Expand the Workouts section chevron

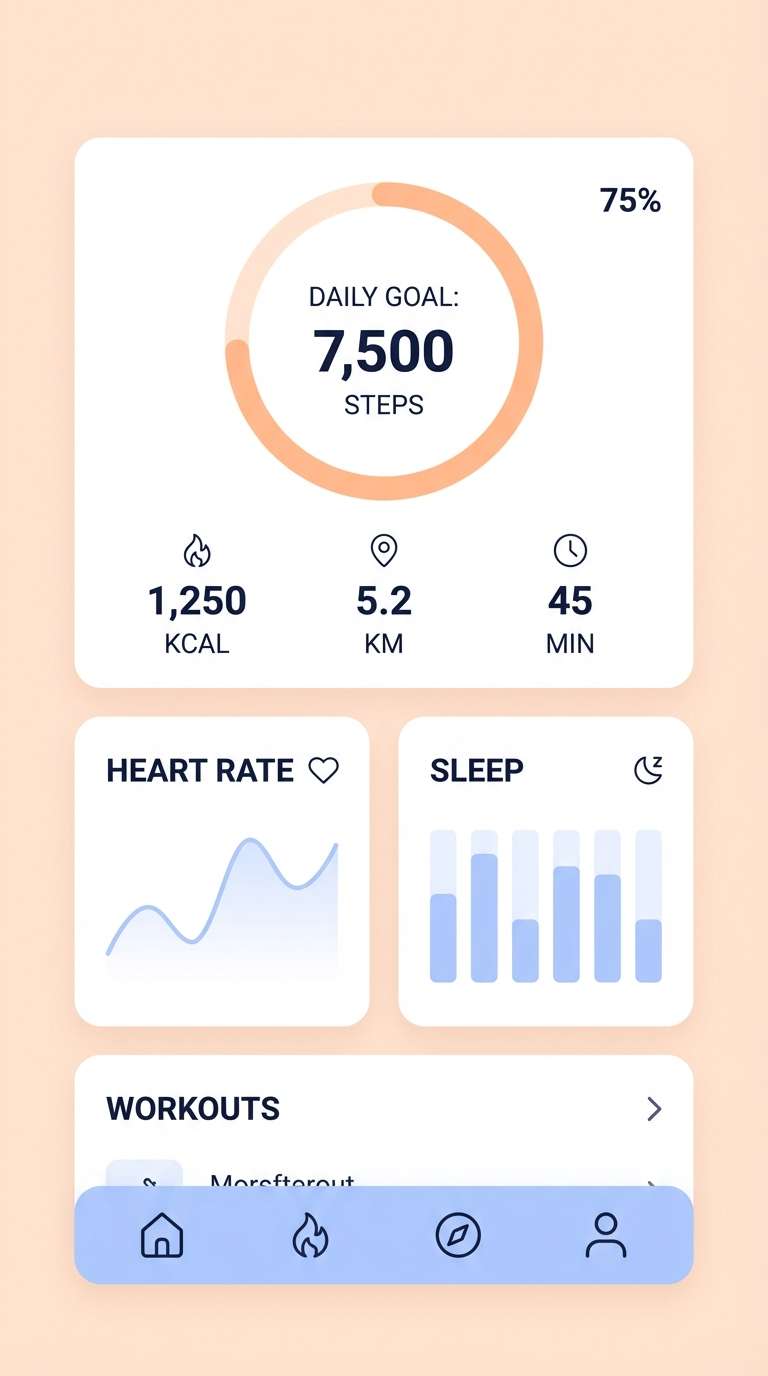click(654, 1110)
